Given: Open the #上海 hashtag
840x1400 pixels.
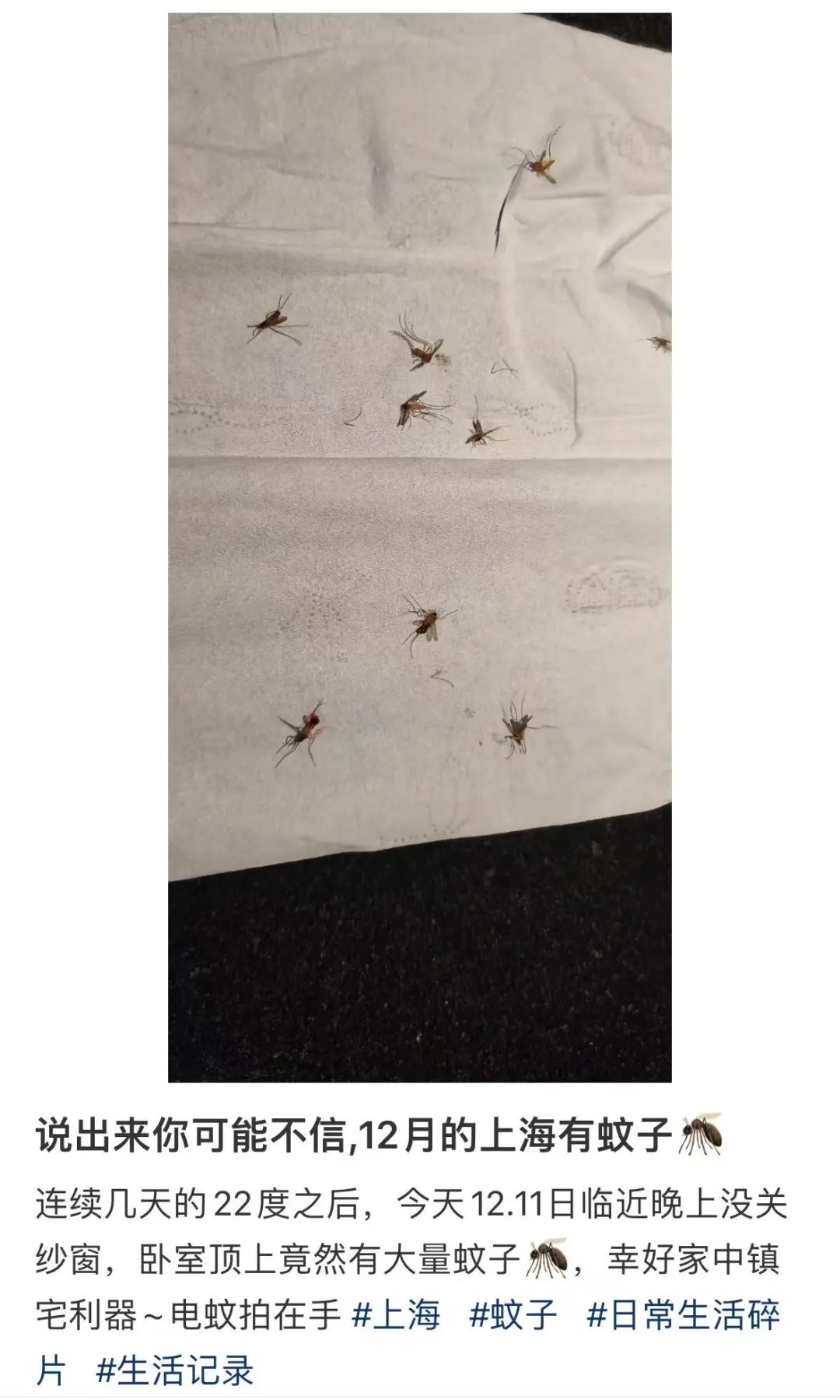Looking at the screenshot, I should pyautogui.click(x=396, y=1314).
